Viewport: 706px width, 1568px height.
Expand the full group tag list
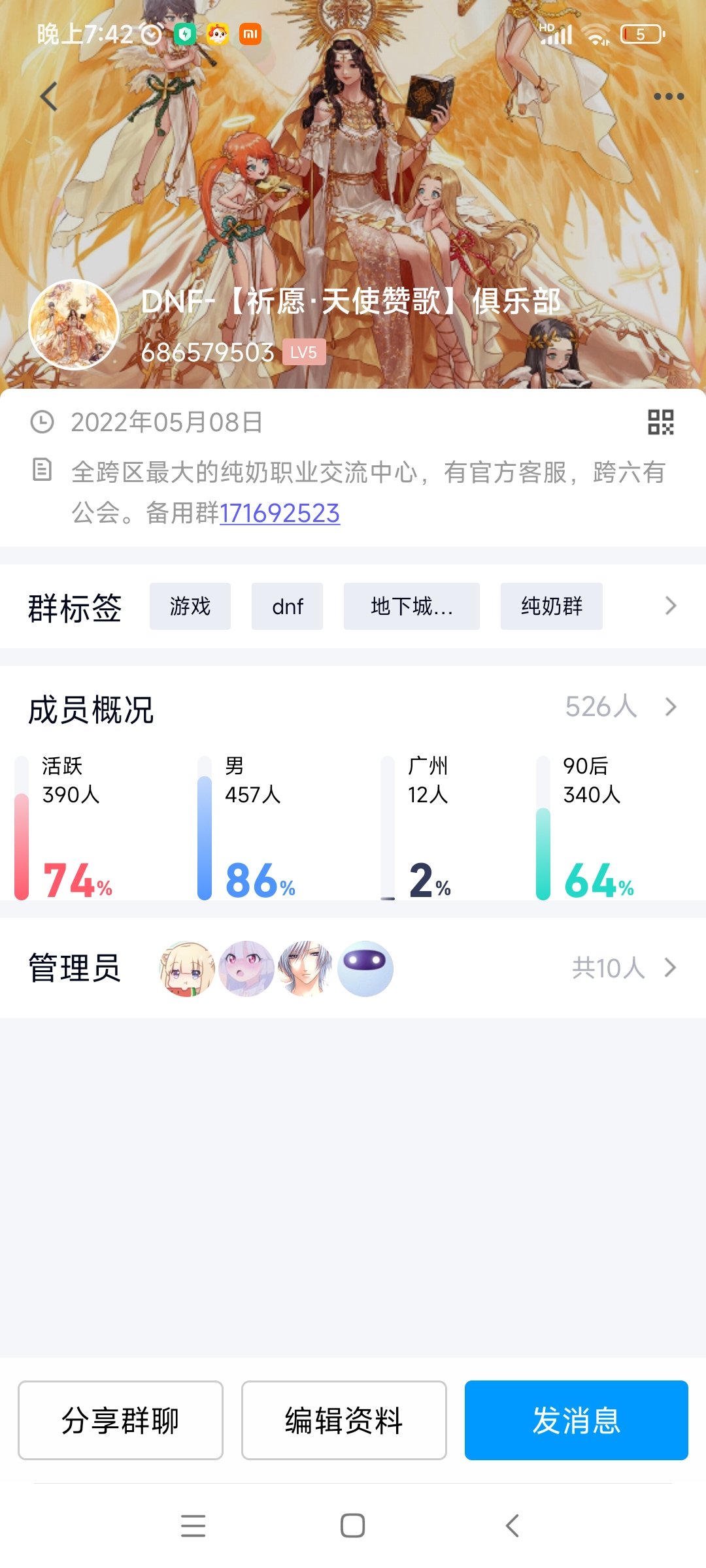pyautogui.click(x=670, y=606)
